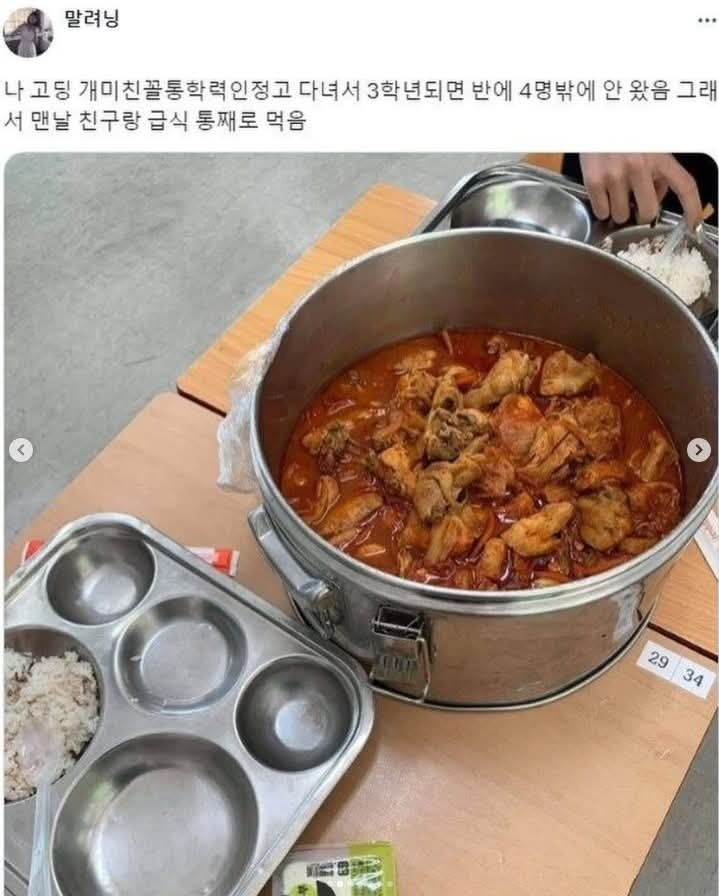Open 말려닝's profile picture
This screenshot has width=719, height=896.
[28, 32]
